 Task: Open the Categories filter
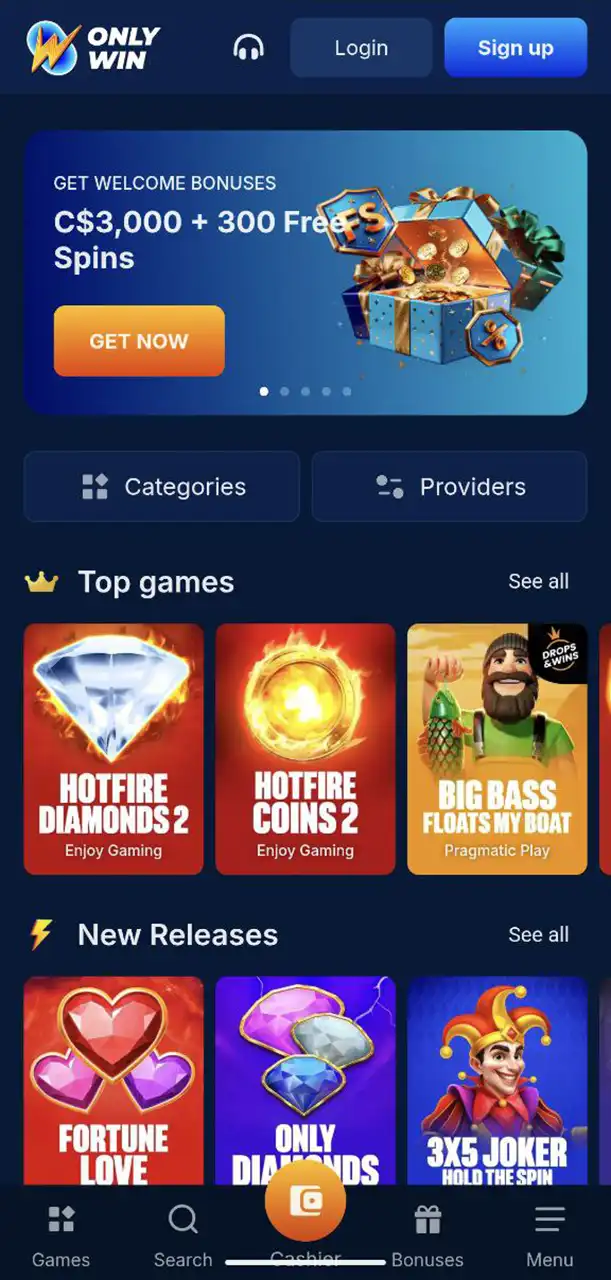click(162, 487)
